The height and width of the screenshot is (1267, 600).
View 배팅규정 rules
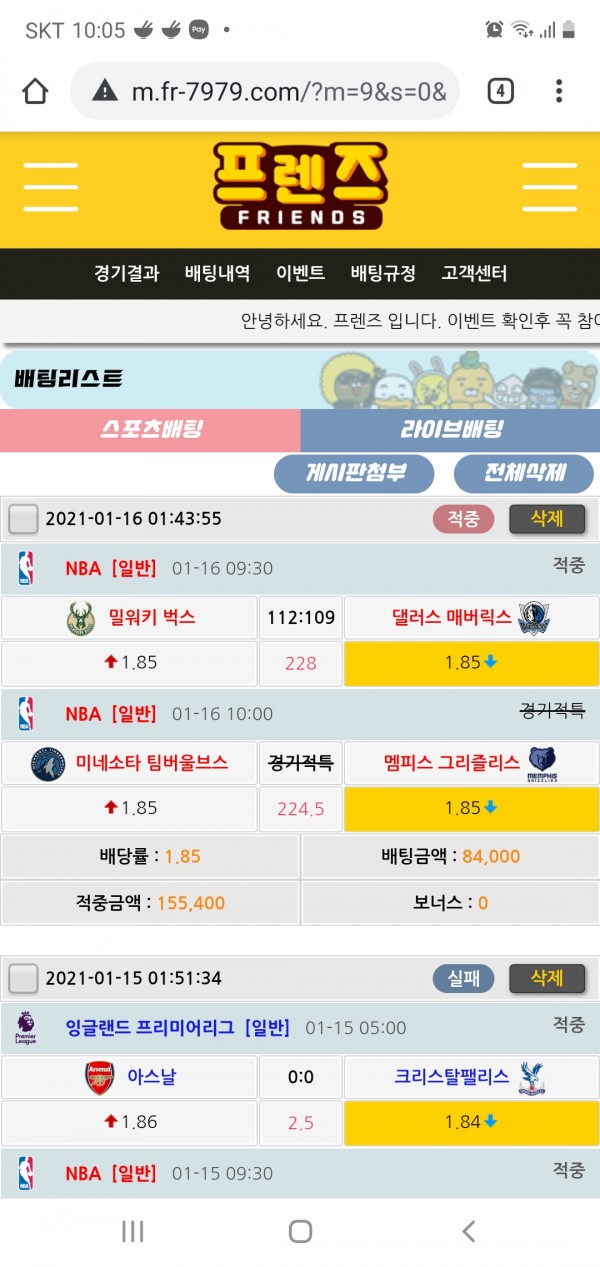383,273
